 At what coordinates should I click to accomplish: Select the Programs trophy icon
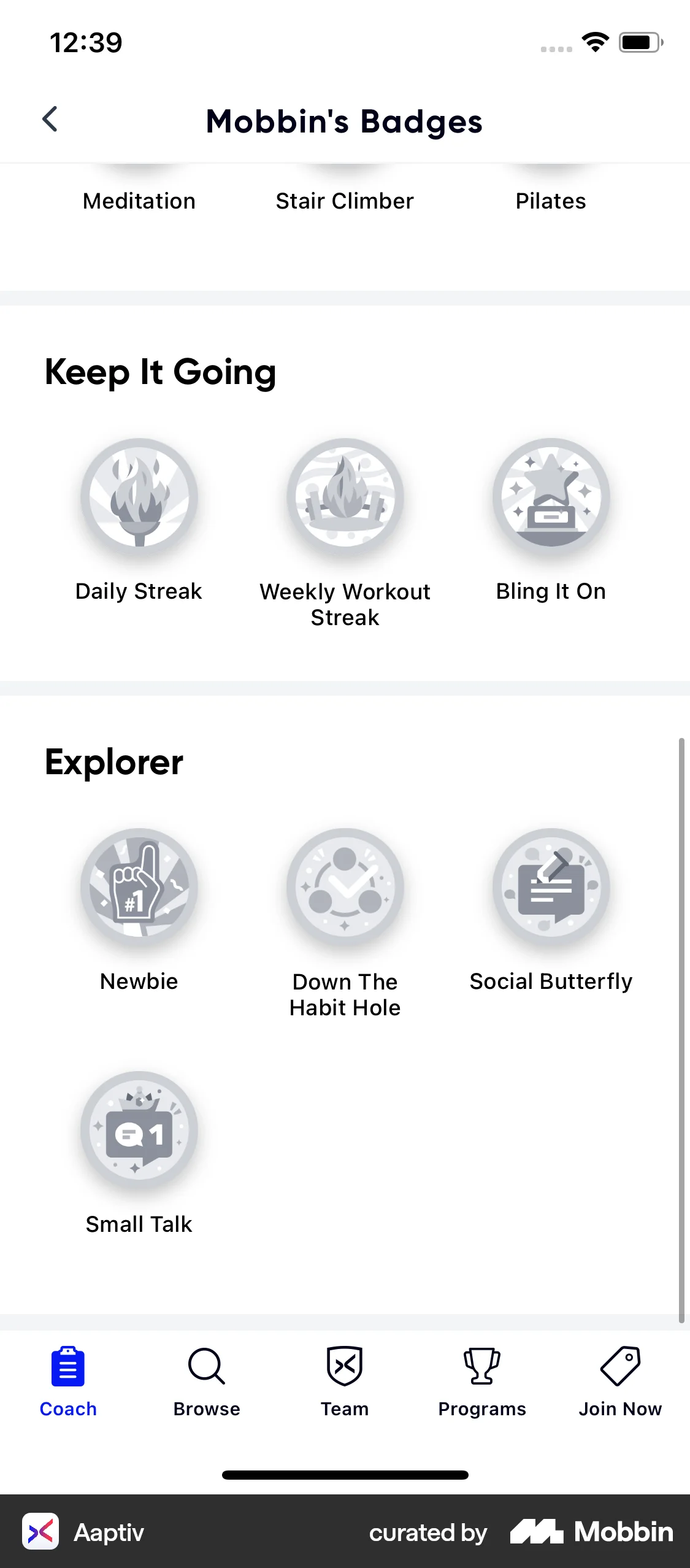click(x=482, y=1365)
